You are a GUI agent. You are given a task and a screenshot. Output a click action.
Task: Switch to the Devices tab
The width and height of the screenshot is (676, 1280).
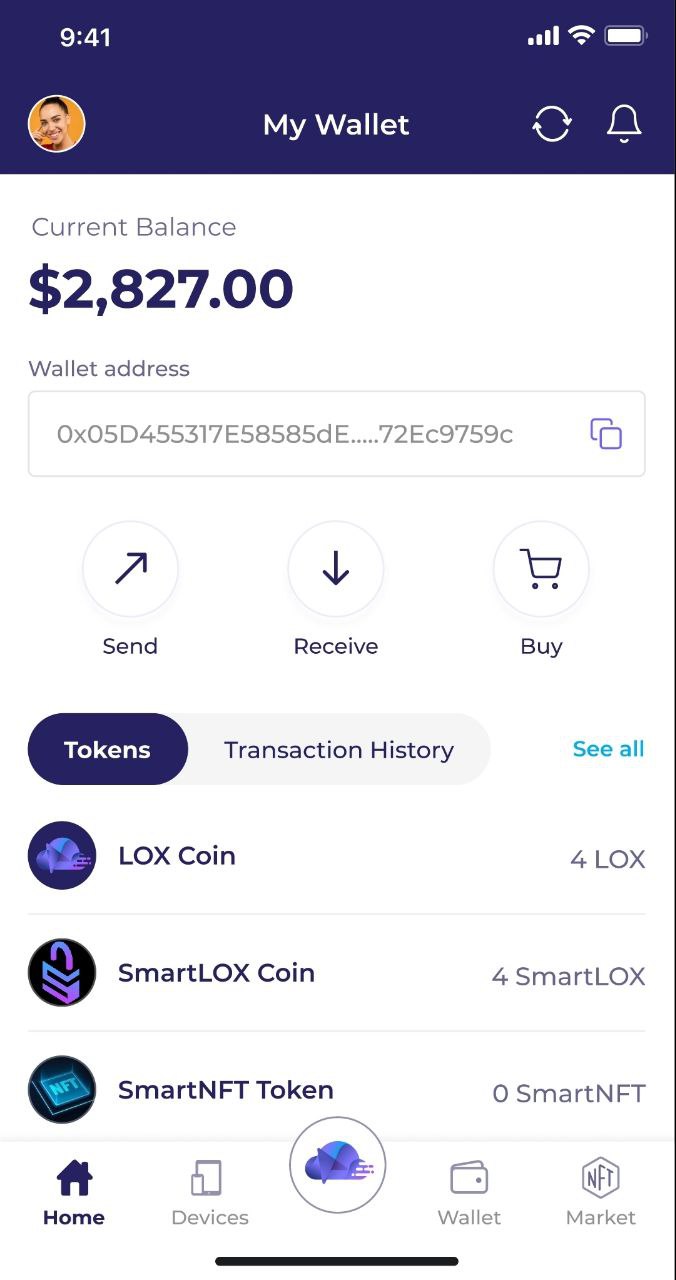point(209,1192)
